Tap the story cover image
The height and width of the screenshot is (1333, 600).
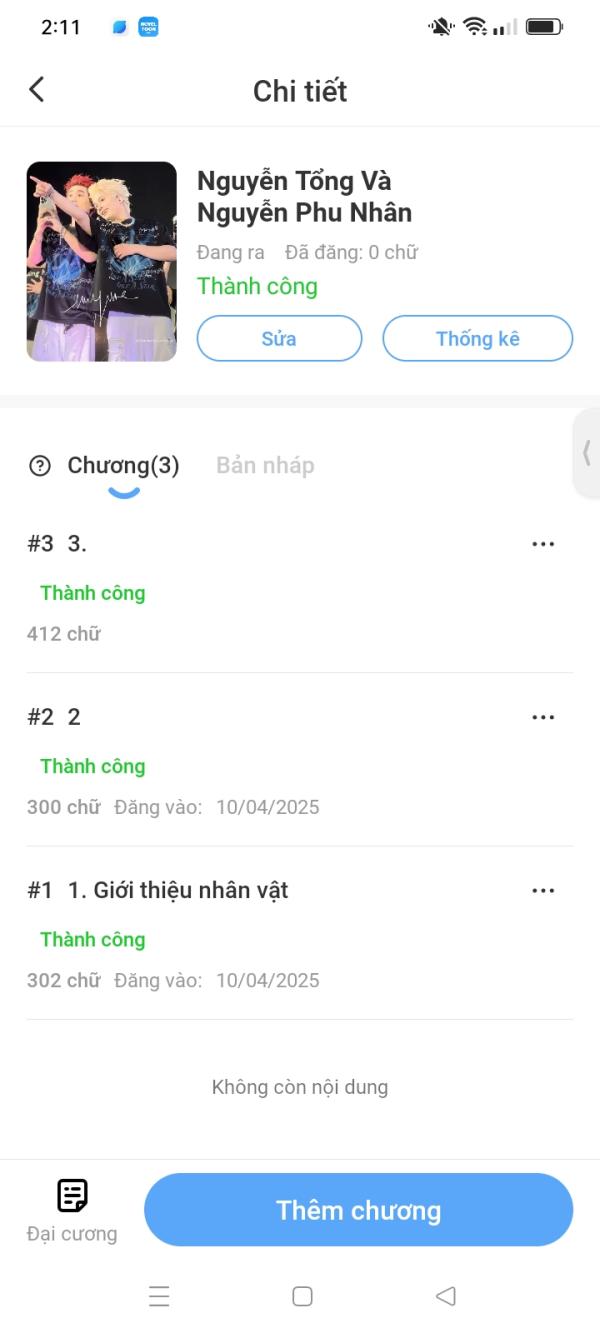(101, 261)
